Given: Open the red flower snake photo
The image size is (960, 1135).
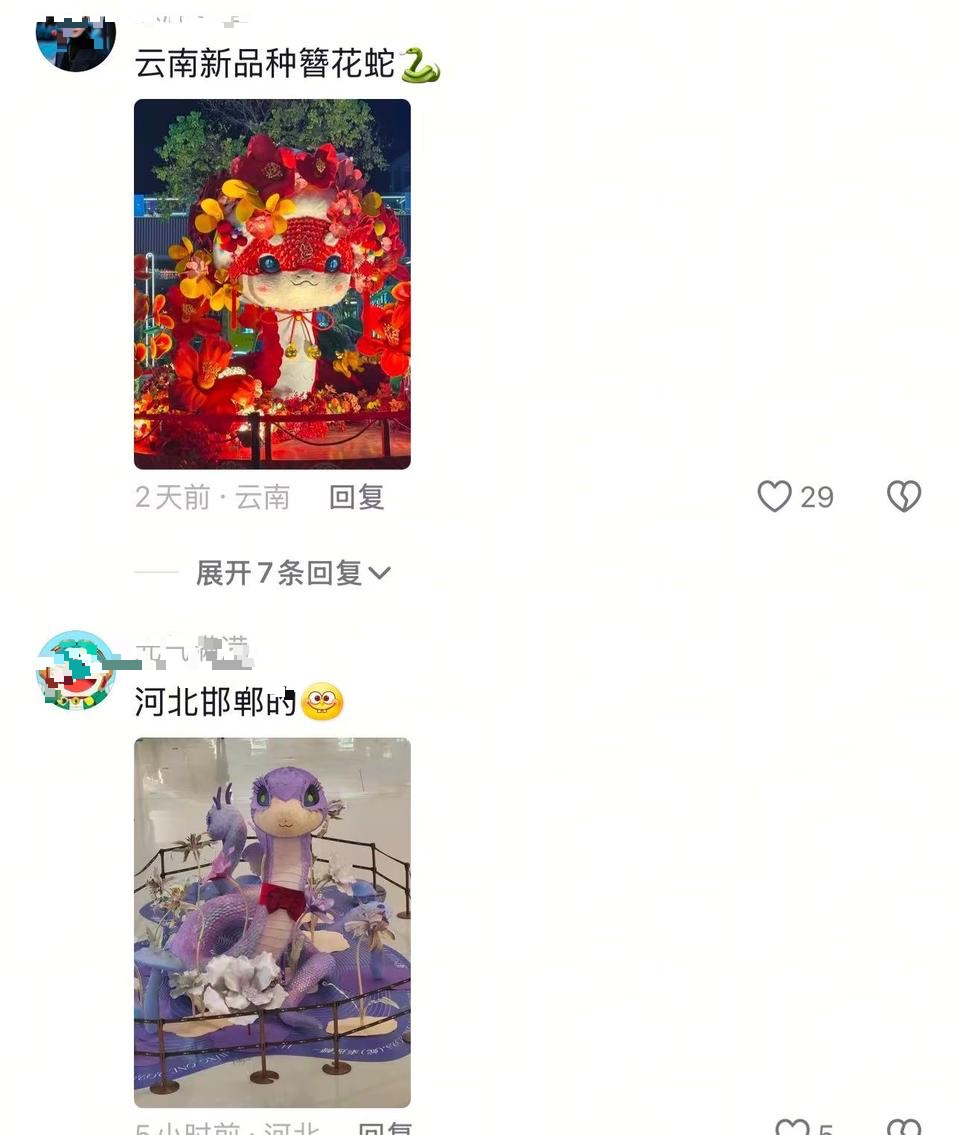Looking at the screenshot, I should coord(272,284).
